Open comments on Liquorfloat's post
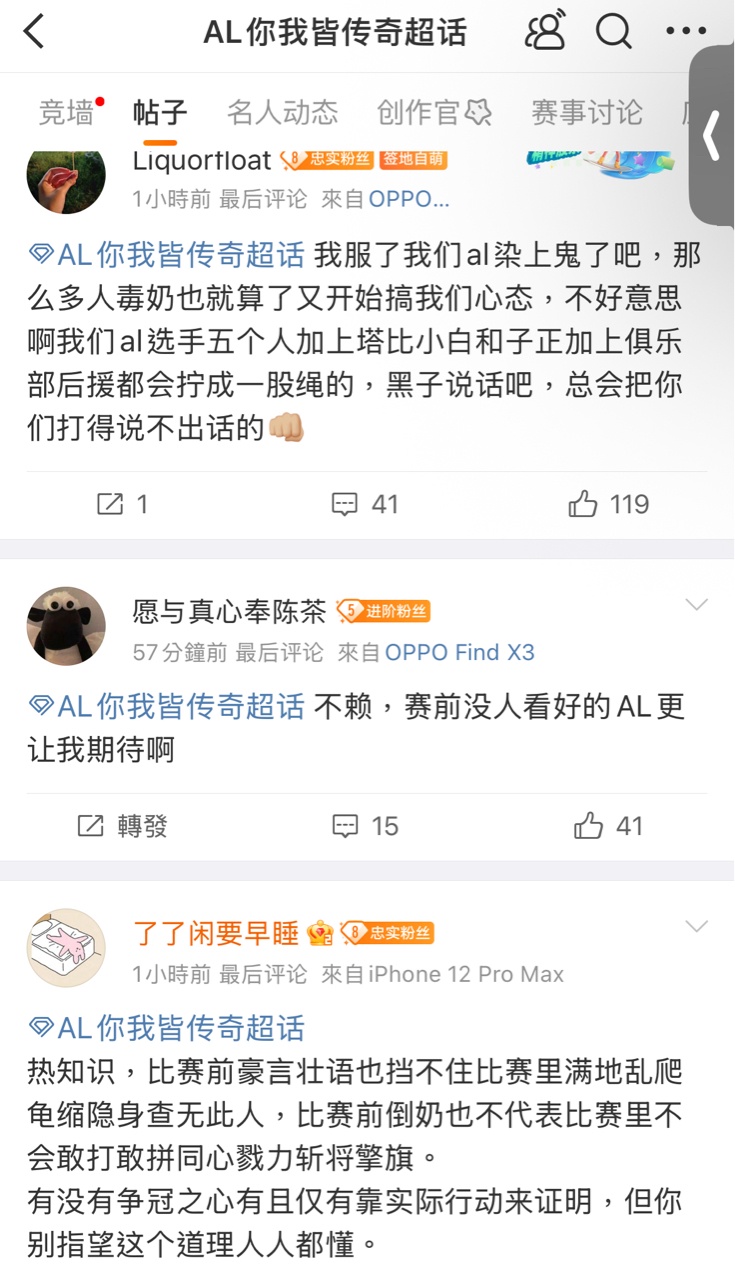Screen dimensions: 735x1280 click(x=365, y=504)
